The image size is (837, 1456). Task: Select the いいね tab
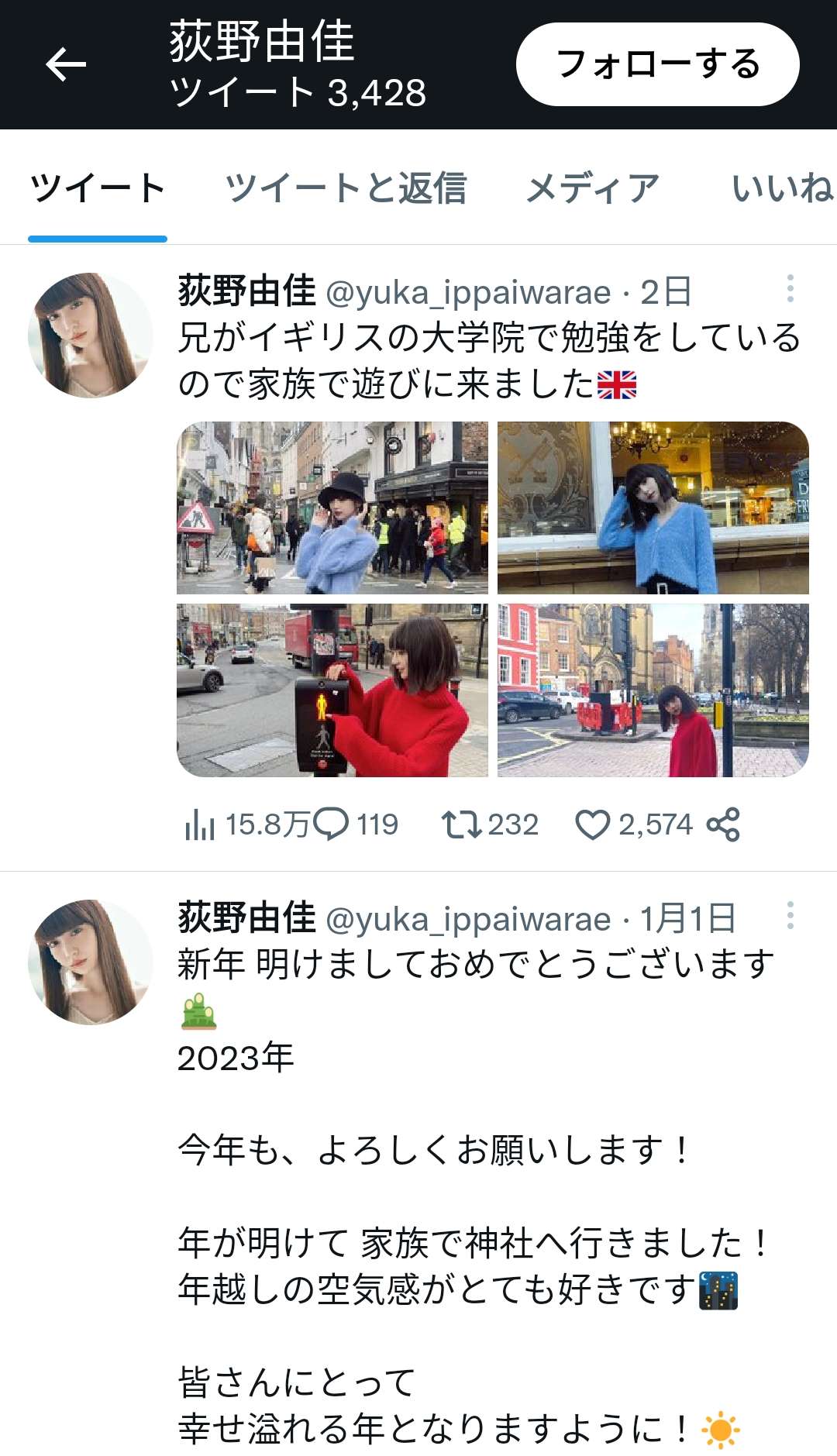tap(781, 188)
